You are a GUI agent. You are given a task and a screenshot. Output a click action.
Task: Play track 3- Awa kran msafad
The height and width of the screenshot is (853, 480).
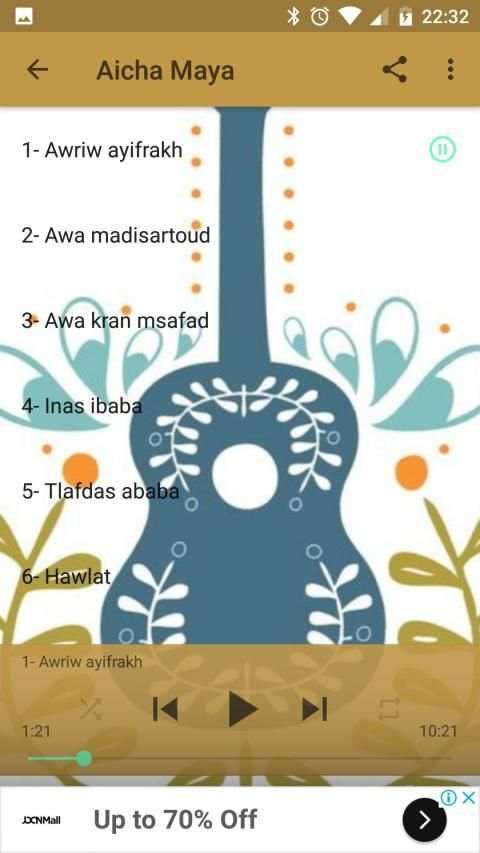[x=240, y=320]
